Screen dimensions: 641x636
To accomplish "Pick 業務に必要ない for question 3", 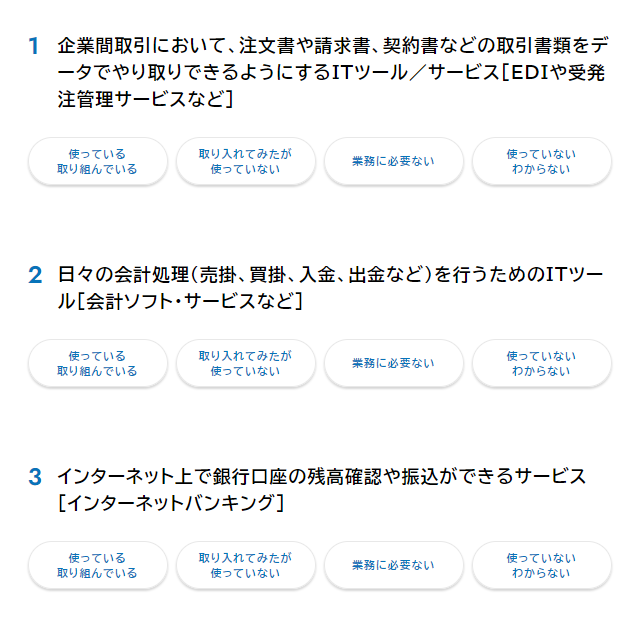I will [x=393, y=566].
